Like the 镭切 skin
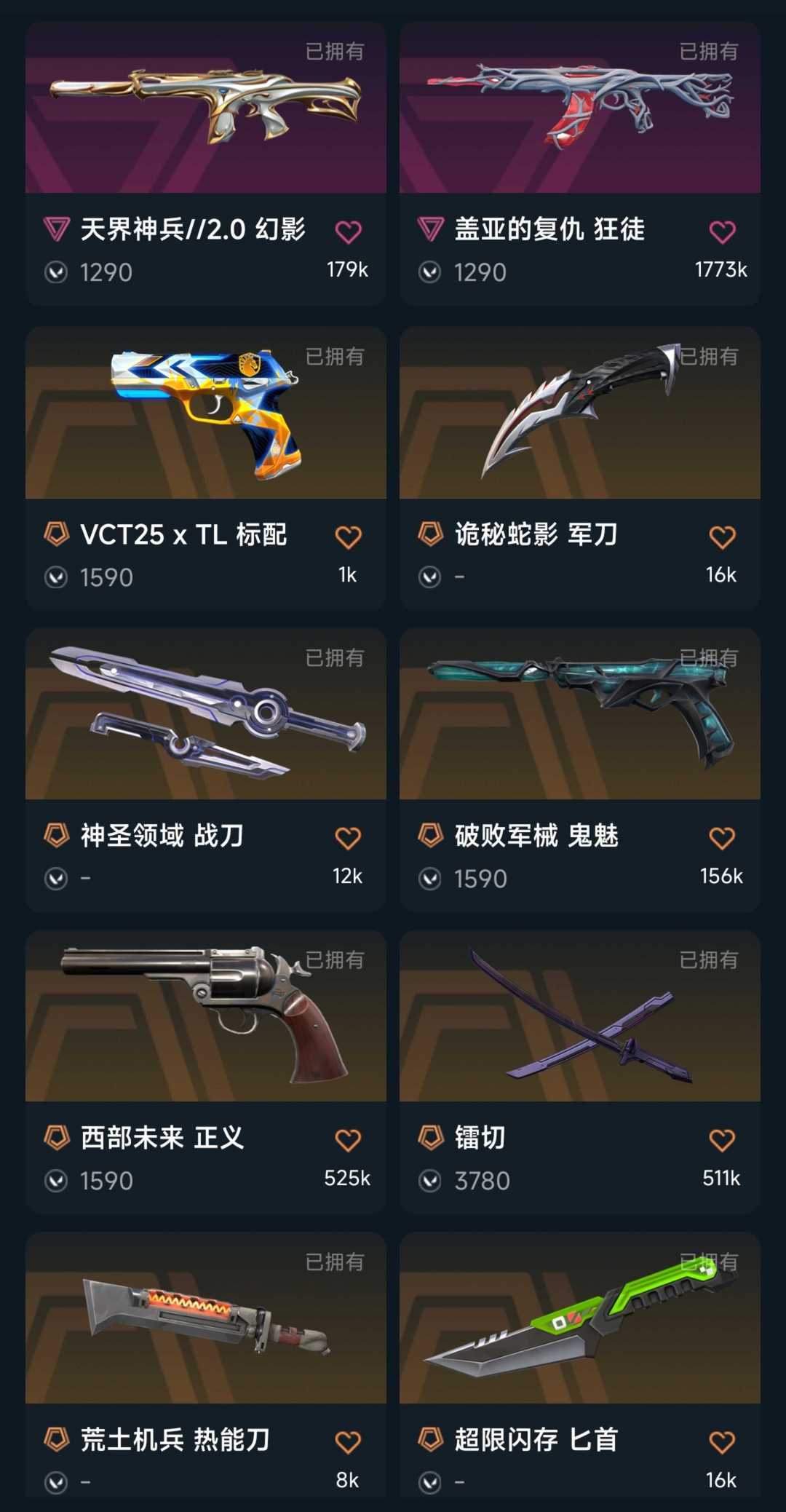Screen dimensions: 786x1512 point(722,1140)
